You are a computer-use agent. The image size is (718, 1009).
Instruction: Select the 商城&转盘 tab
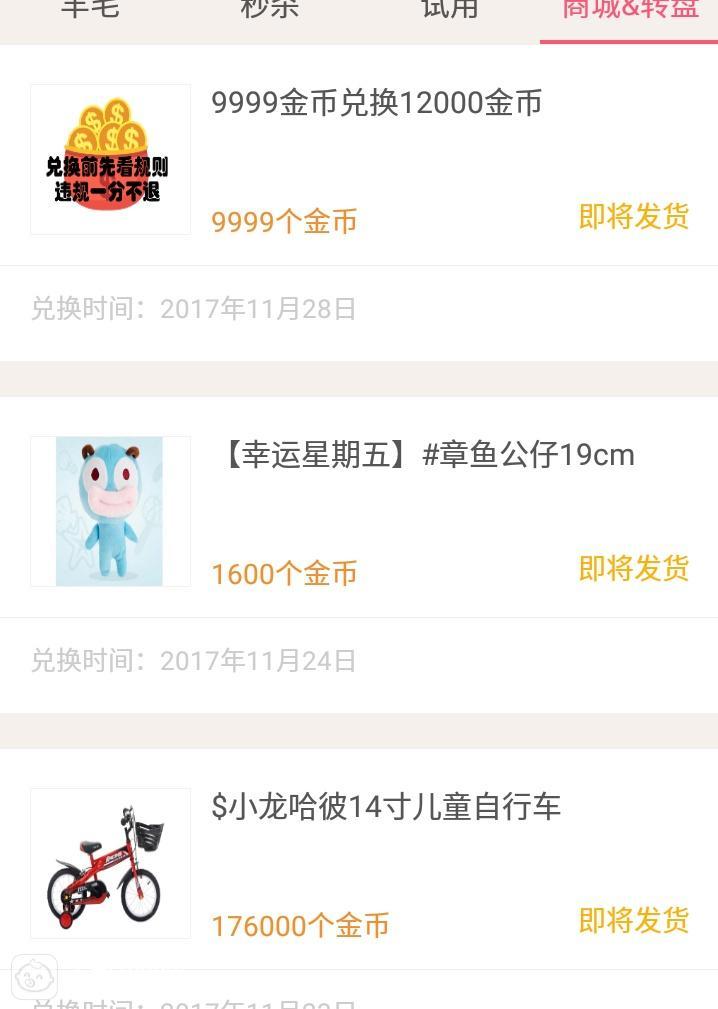coord(630,11)
